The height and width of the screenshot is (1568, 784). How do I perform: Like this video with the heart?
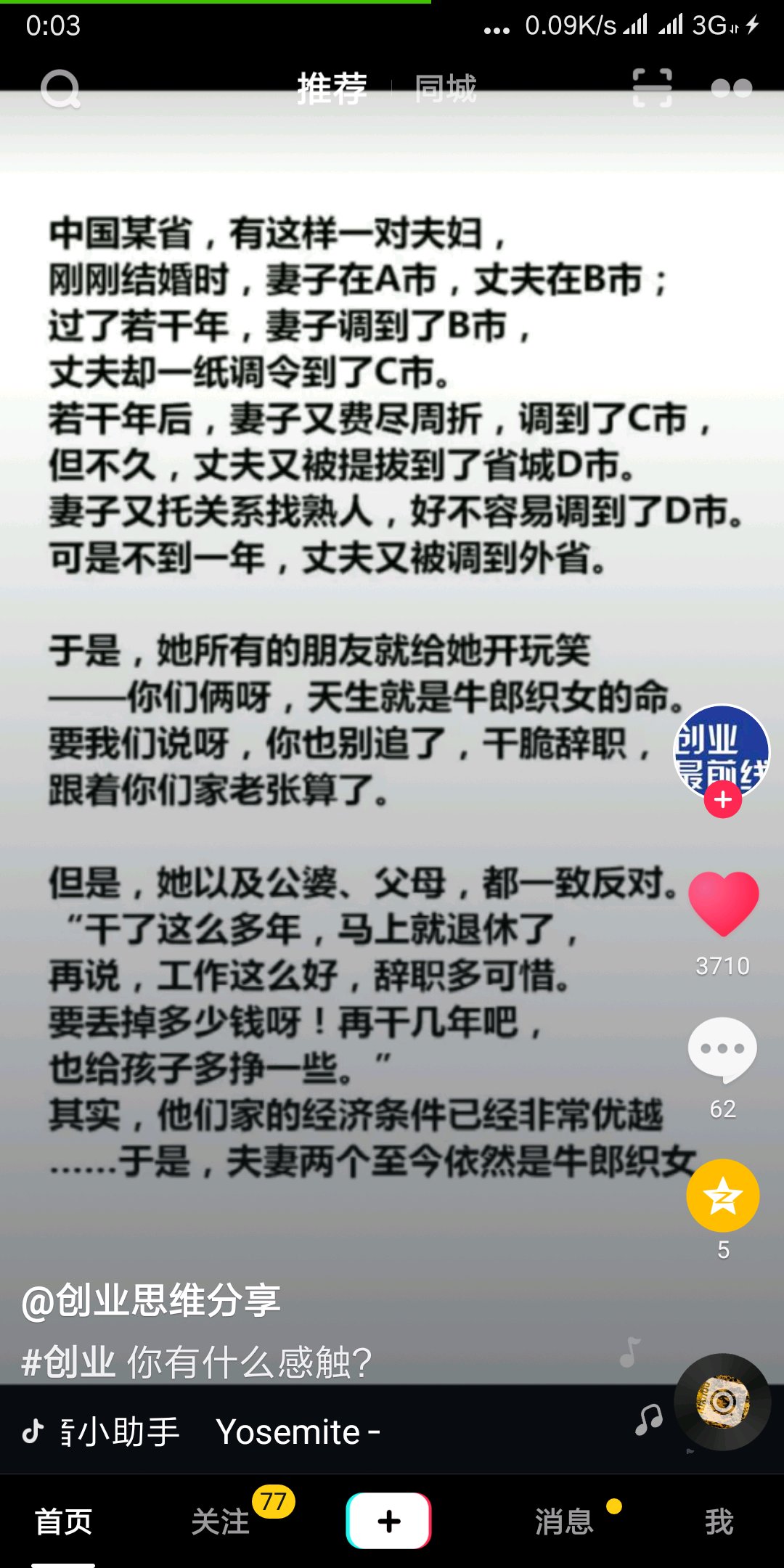coord(723,904)
